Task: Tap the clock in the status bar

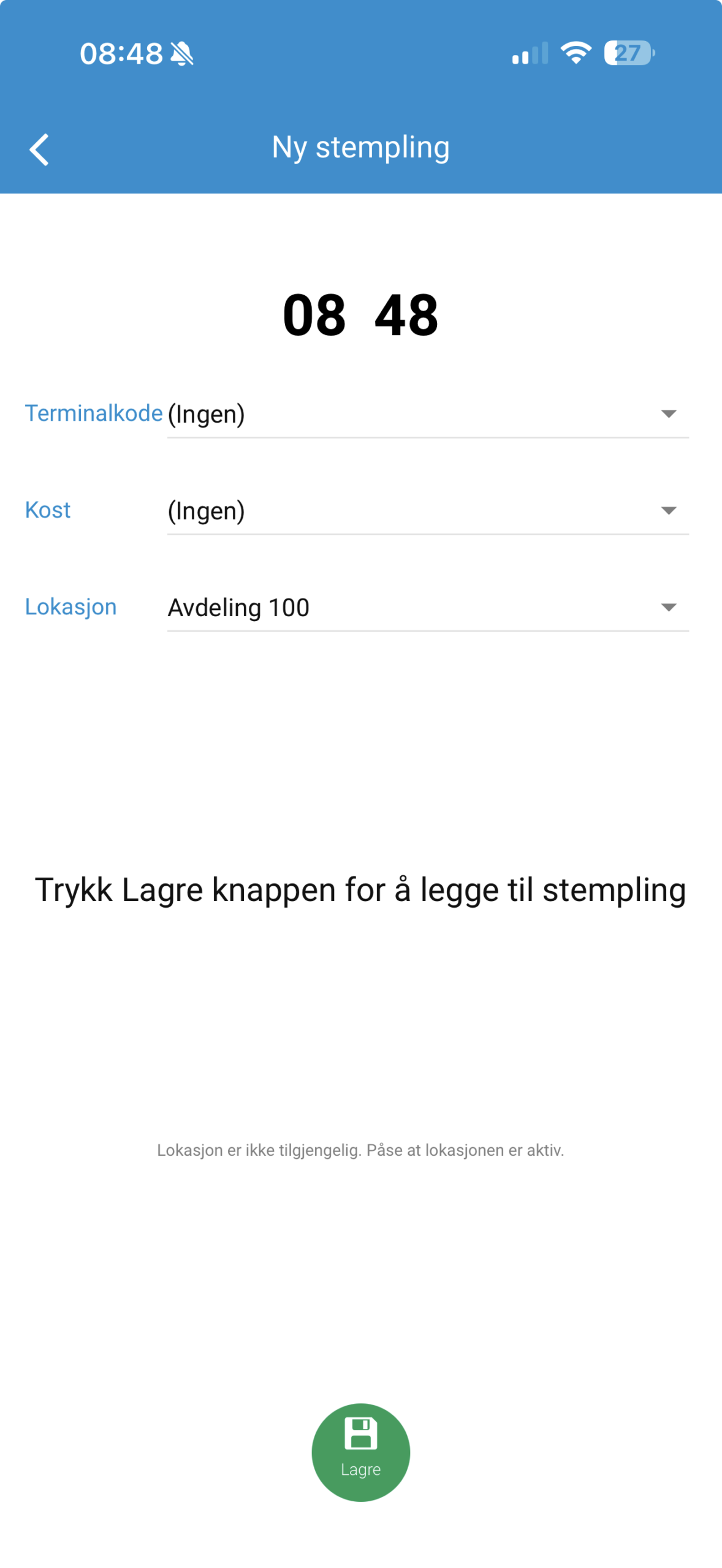Action: point(120,54)
